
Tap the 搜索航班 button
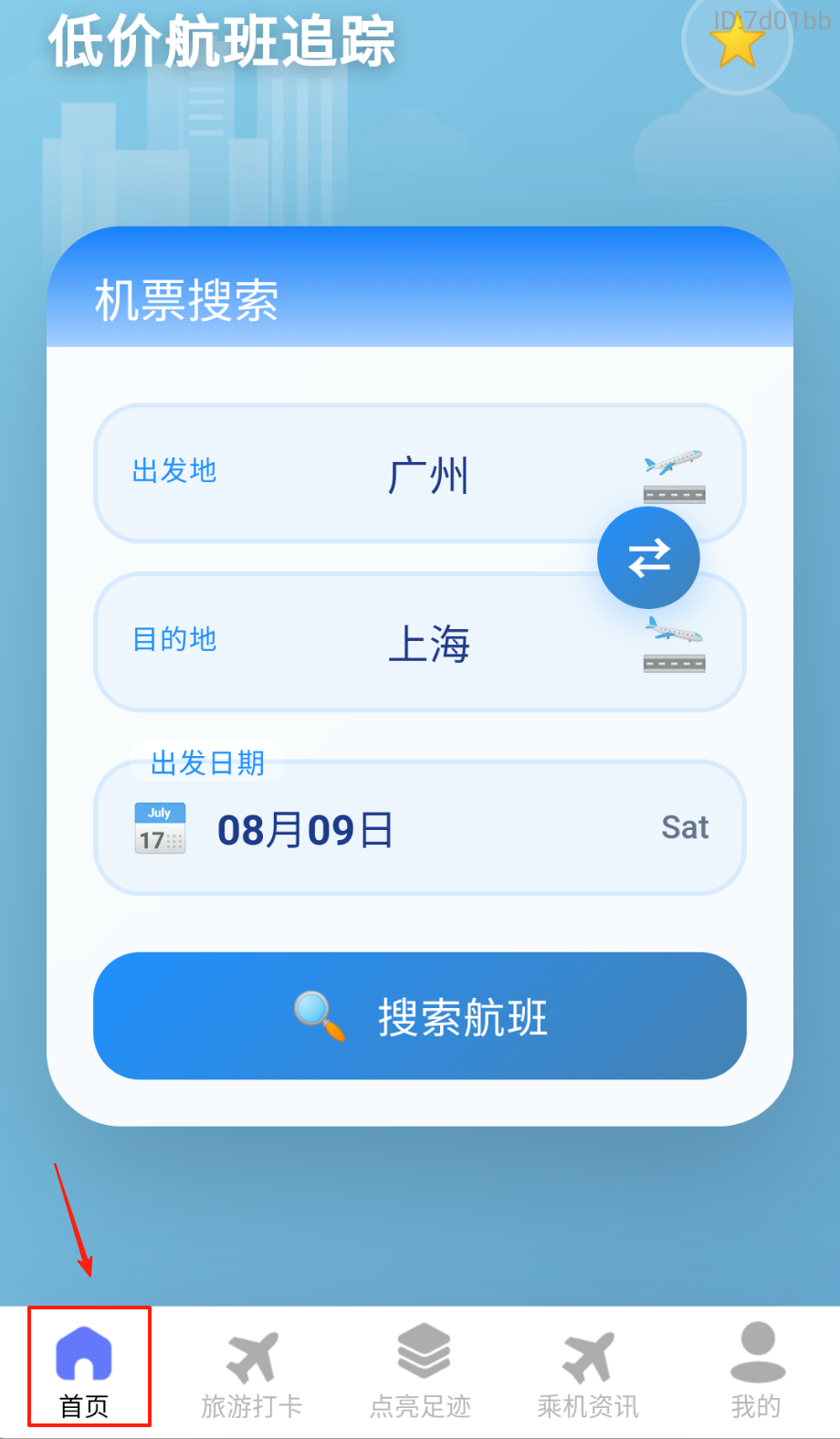[x=420, y=1015]
